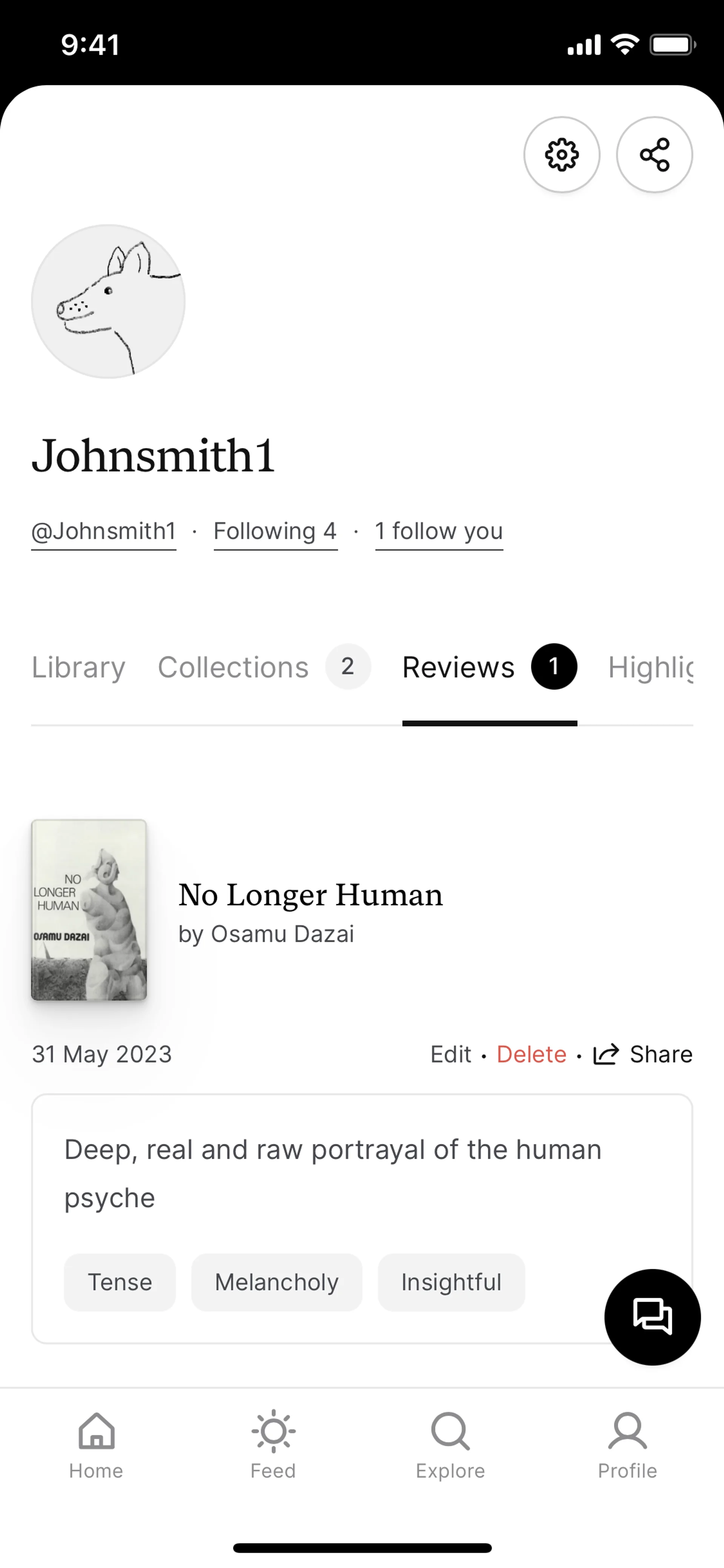Open the @Johnsmith1 handle link
The width and height of the screenshot is (724, 1568).
(104, 531)
